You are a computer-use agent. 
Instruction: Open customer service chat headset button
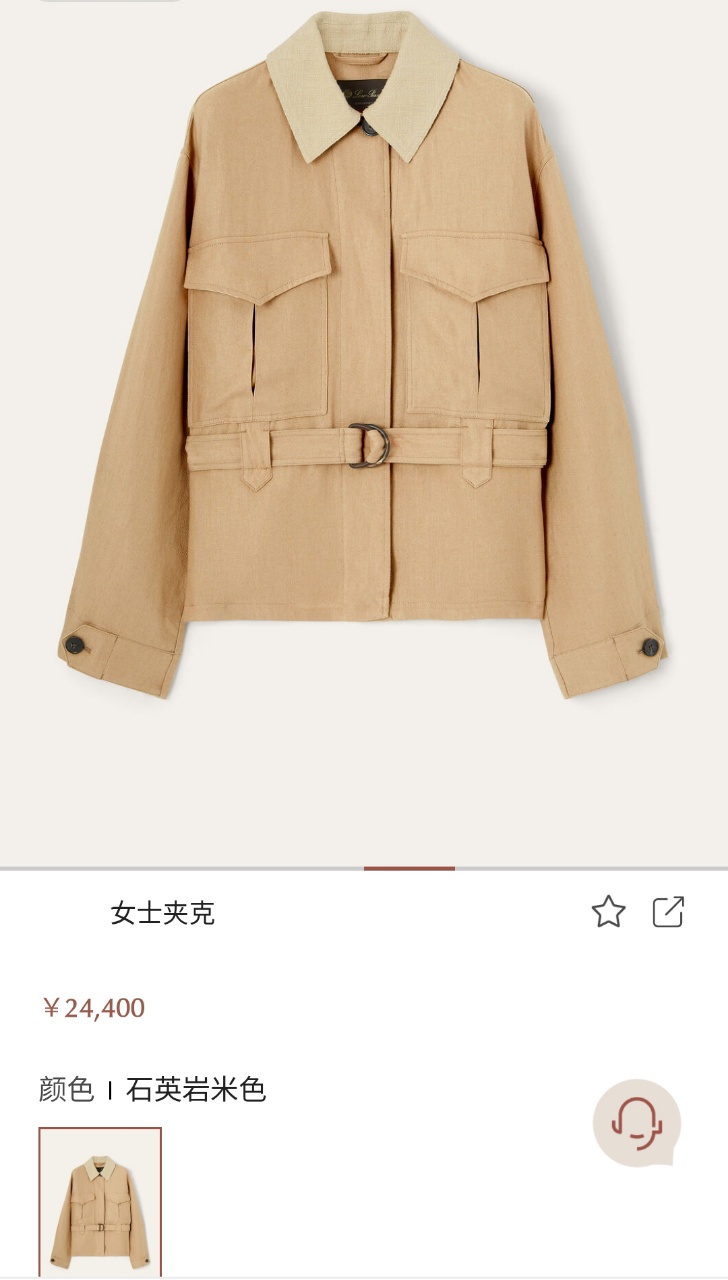pos(637,1122)
